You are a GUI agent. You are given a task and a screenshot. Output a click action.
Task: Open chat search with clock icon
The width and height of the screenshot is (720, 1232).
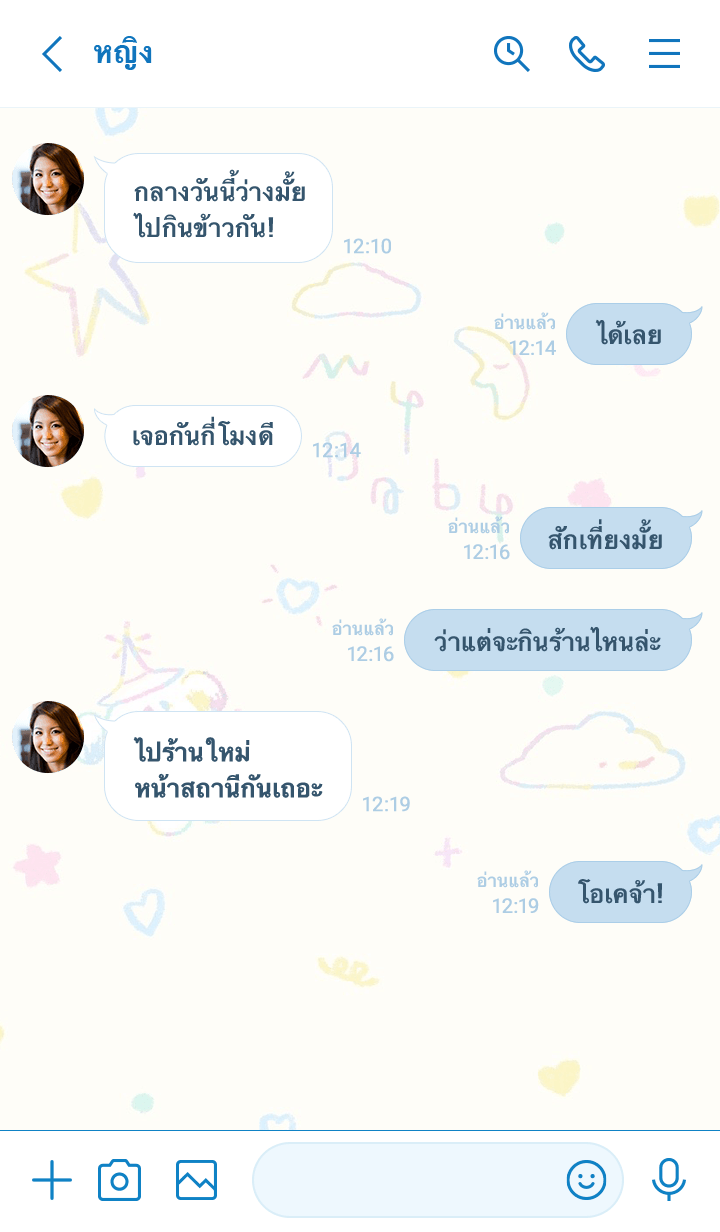point(511,54)
